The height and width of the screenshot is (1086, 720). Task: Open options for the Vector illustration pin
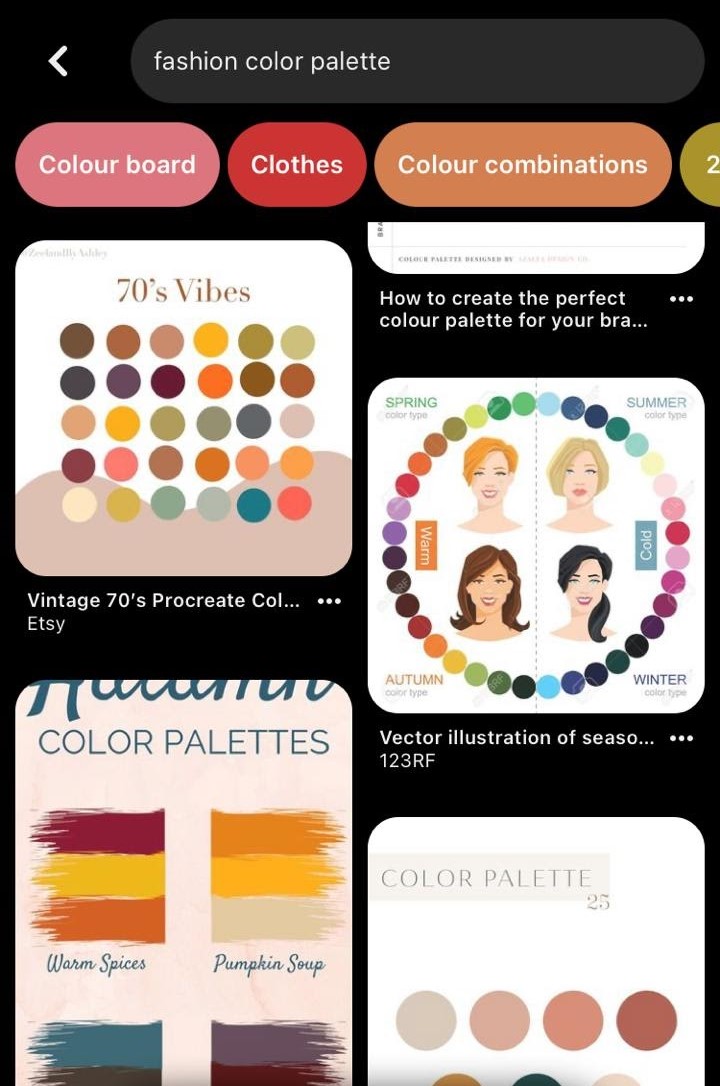click(x=681, y=738)
